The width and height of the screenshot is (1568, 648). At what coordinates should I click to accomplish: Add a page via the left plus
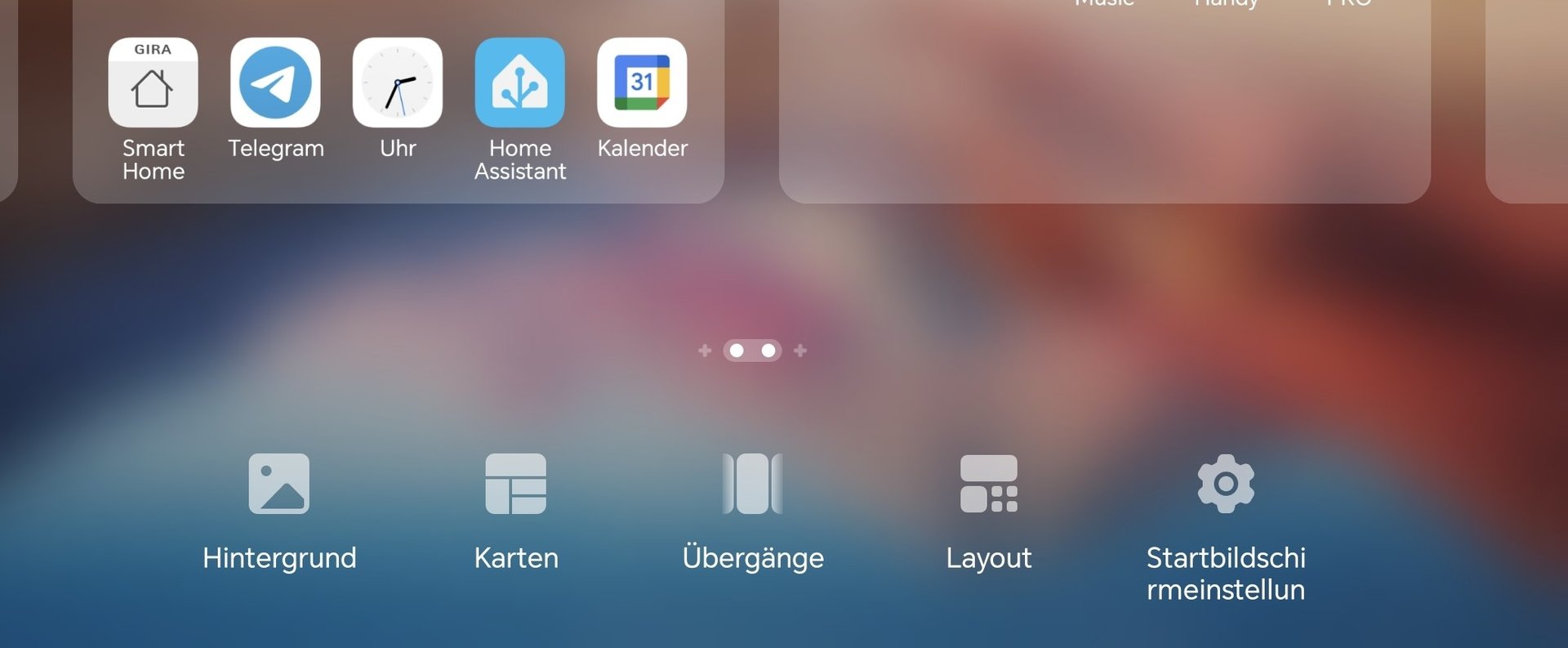tap(705, 351)
